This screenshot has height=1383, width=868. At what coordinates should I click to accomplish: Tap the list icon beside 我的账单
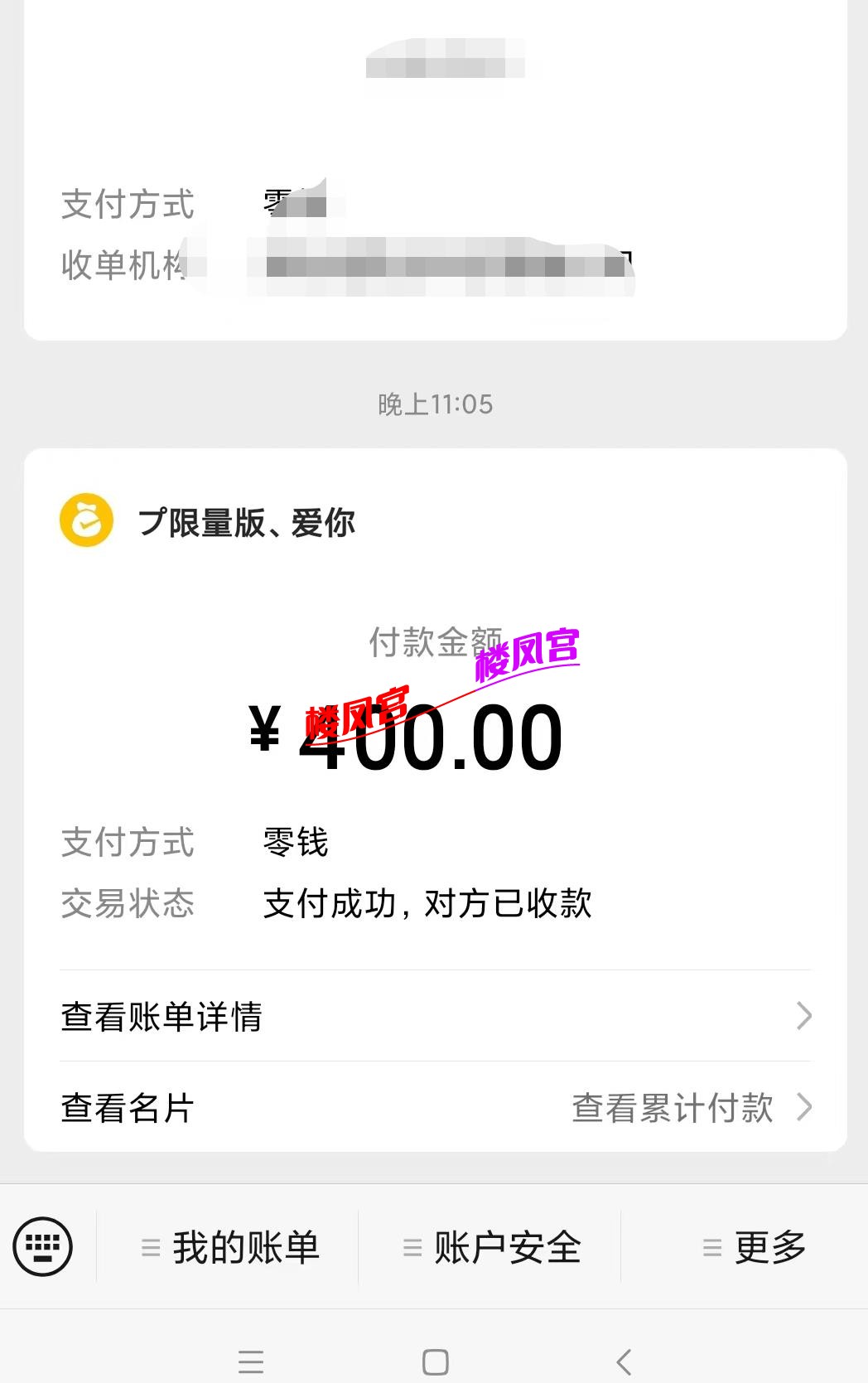click(x=151, y=1244)
